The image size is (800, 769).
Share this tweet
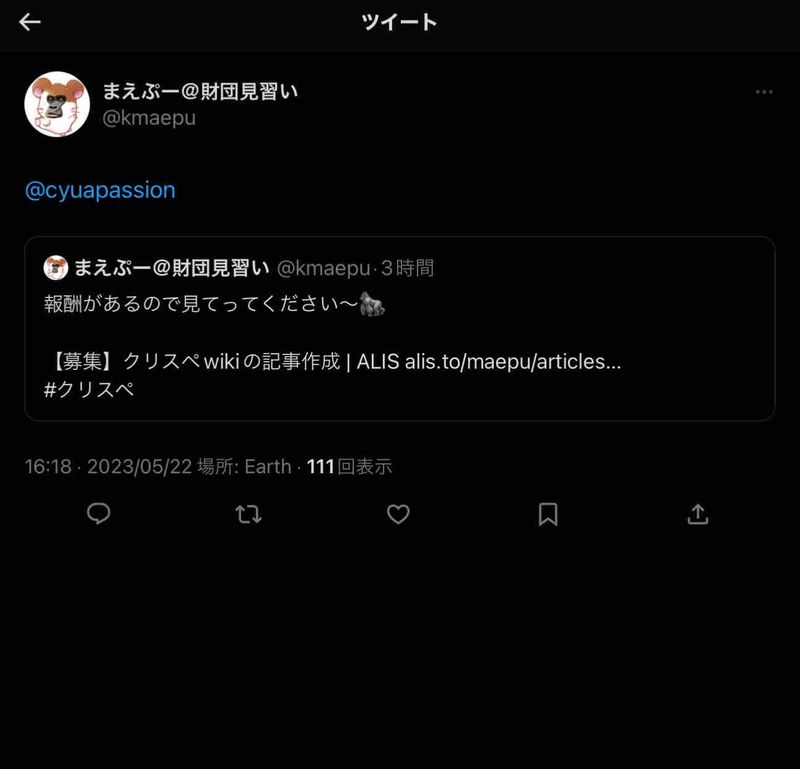(698, 514)
